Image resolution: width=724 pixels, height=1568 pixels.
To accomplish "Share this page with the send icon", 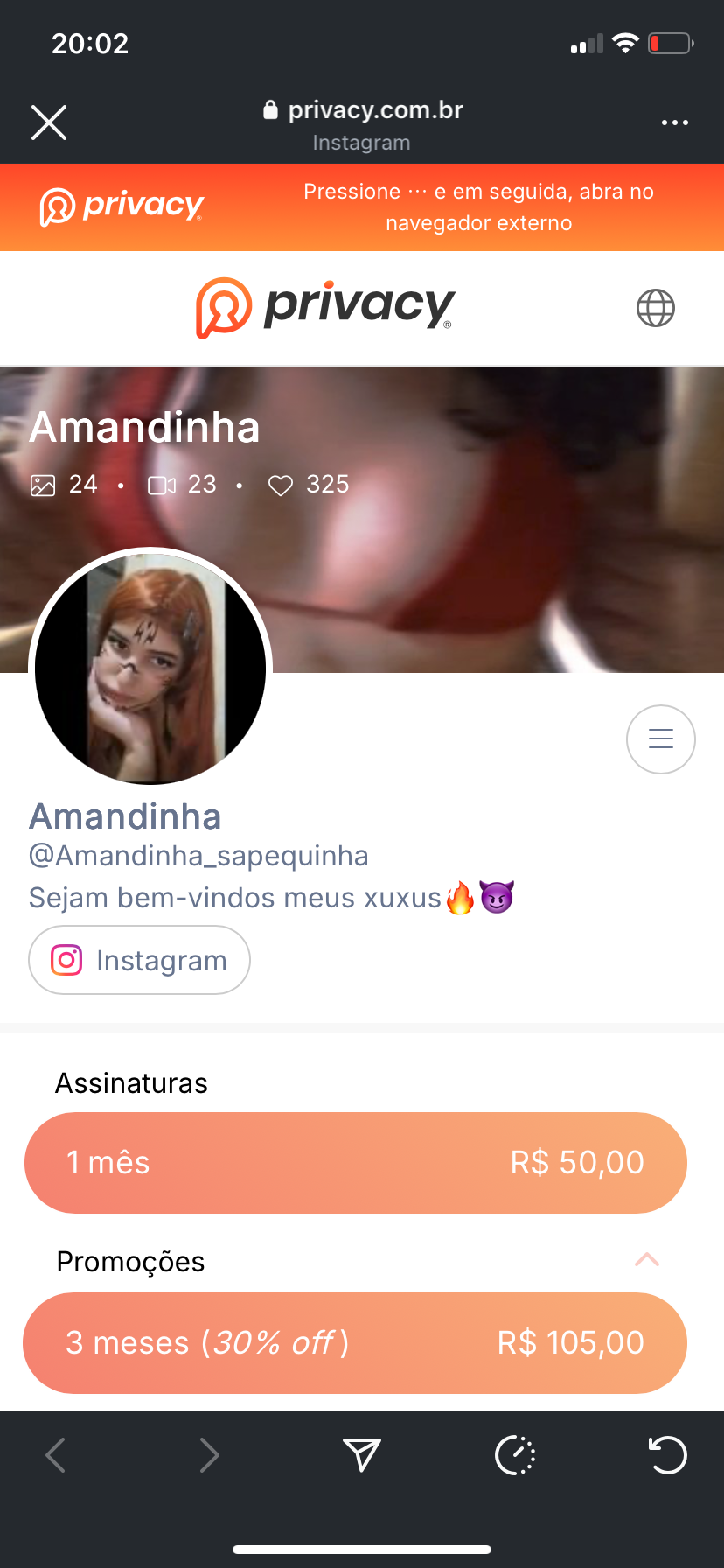I will pos(361,1454).
